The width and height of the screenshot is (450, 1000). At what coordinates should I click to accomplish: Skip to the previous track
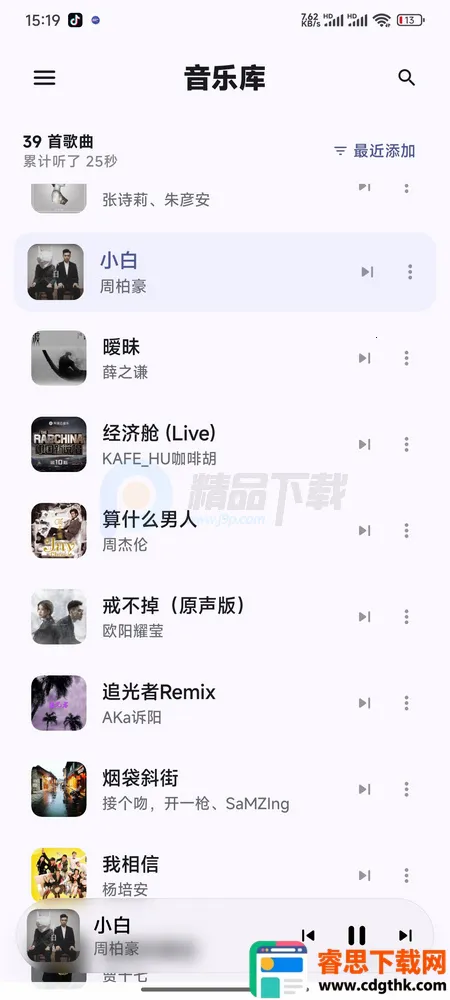coord(308,935)
